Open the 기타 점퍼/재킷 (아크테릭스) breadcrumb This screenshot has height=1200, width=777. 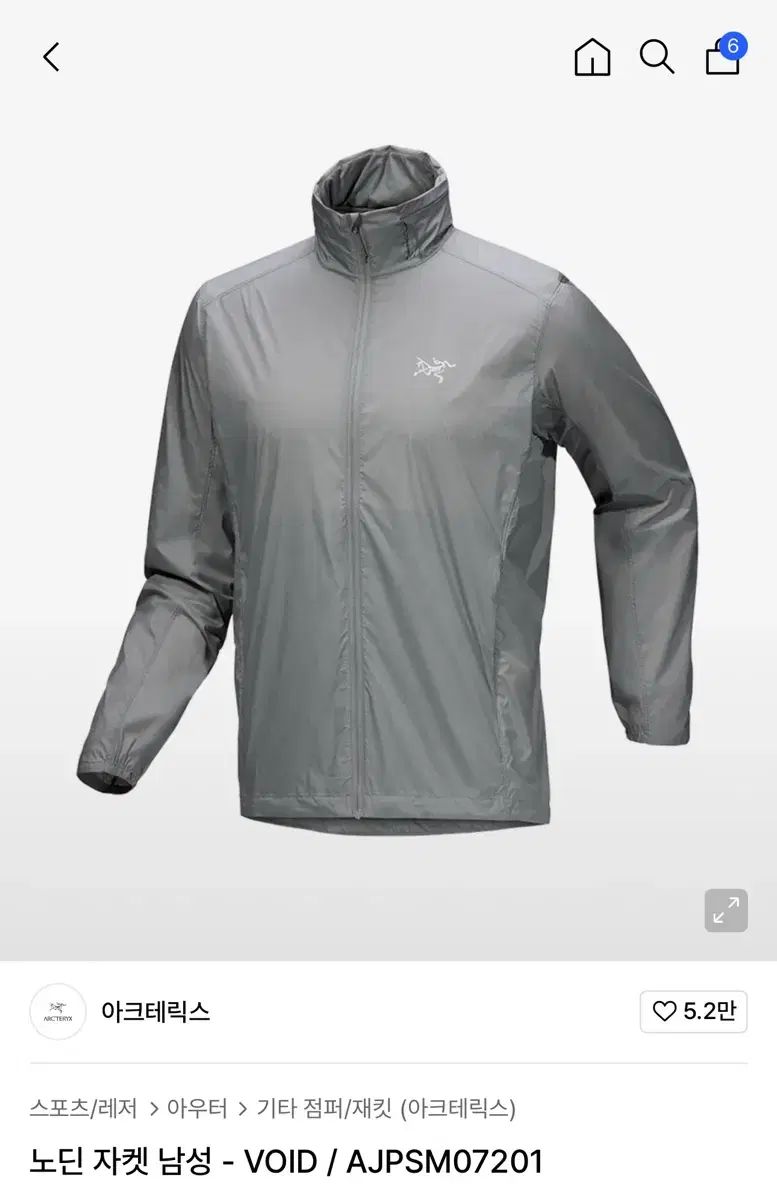pos(386,1108)
